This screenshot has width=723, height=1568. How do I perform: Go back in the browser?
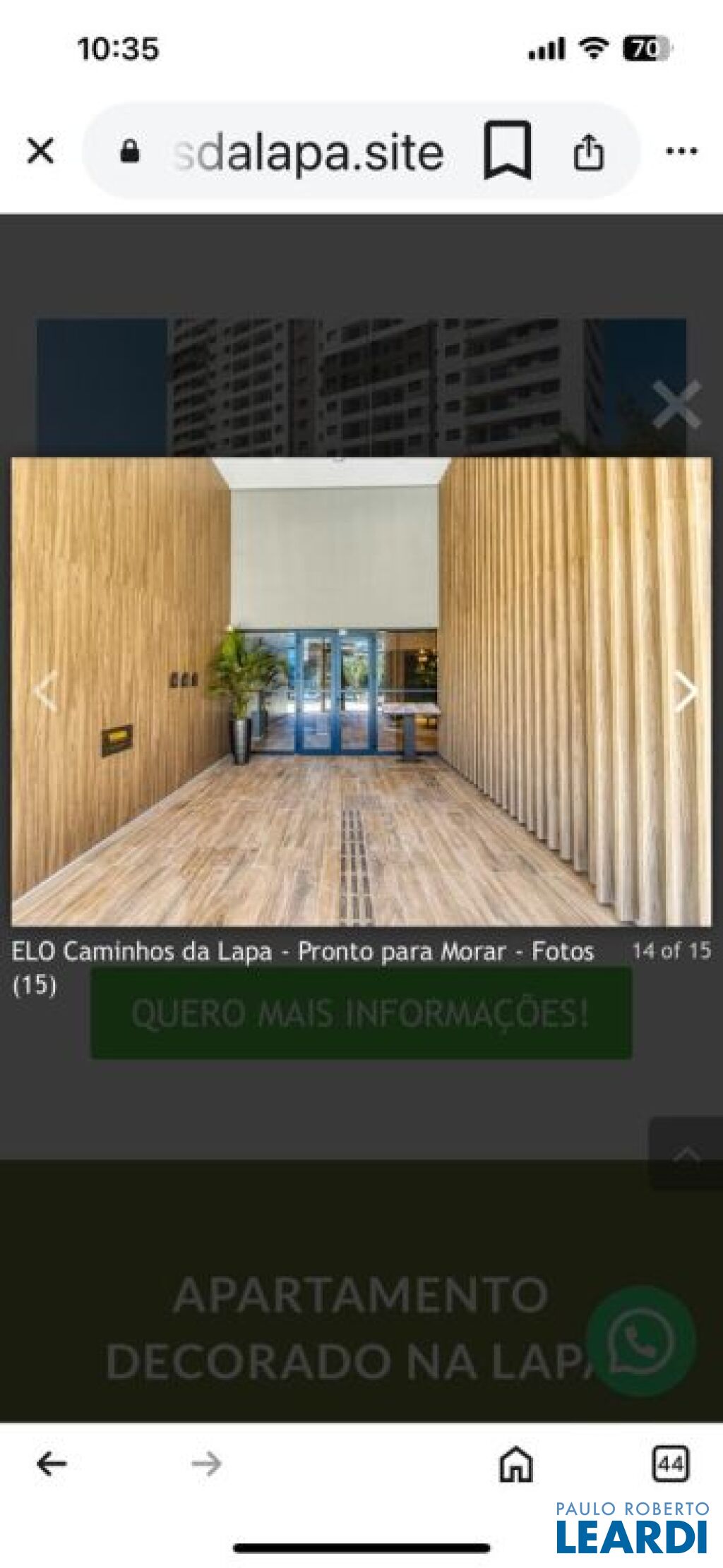click(x=51, y=1464)
